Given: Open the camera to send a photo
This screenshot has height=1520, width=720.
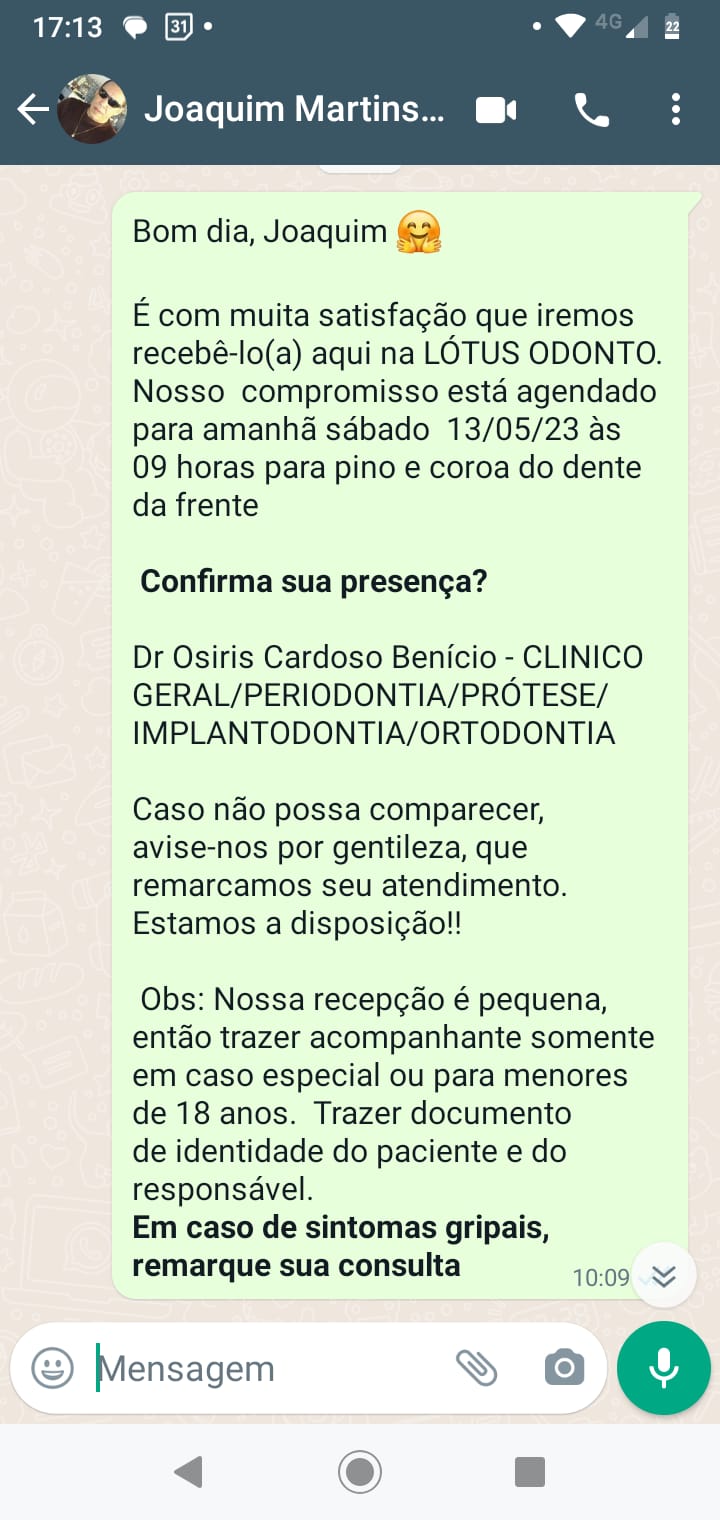Looking at the screenshot, I should (x=564, y=1368).
